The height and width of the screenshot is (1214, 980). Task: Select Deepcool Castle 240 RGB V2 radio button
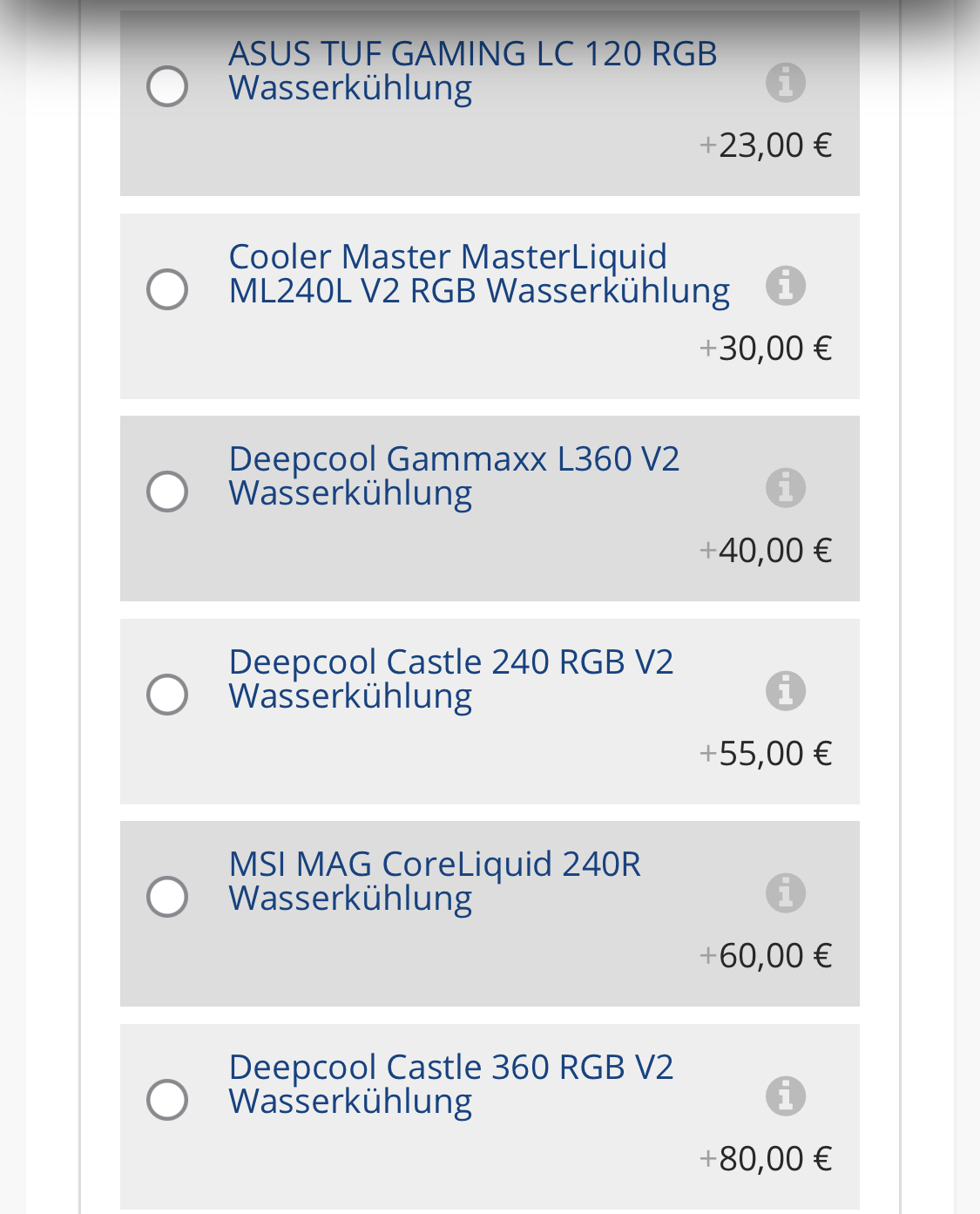[167, 695]
